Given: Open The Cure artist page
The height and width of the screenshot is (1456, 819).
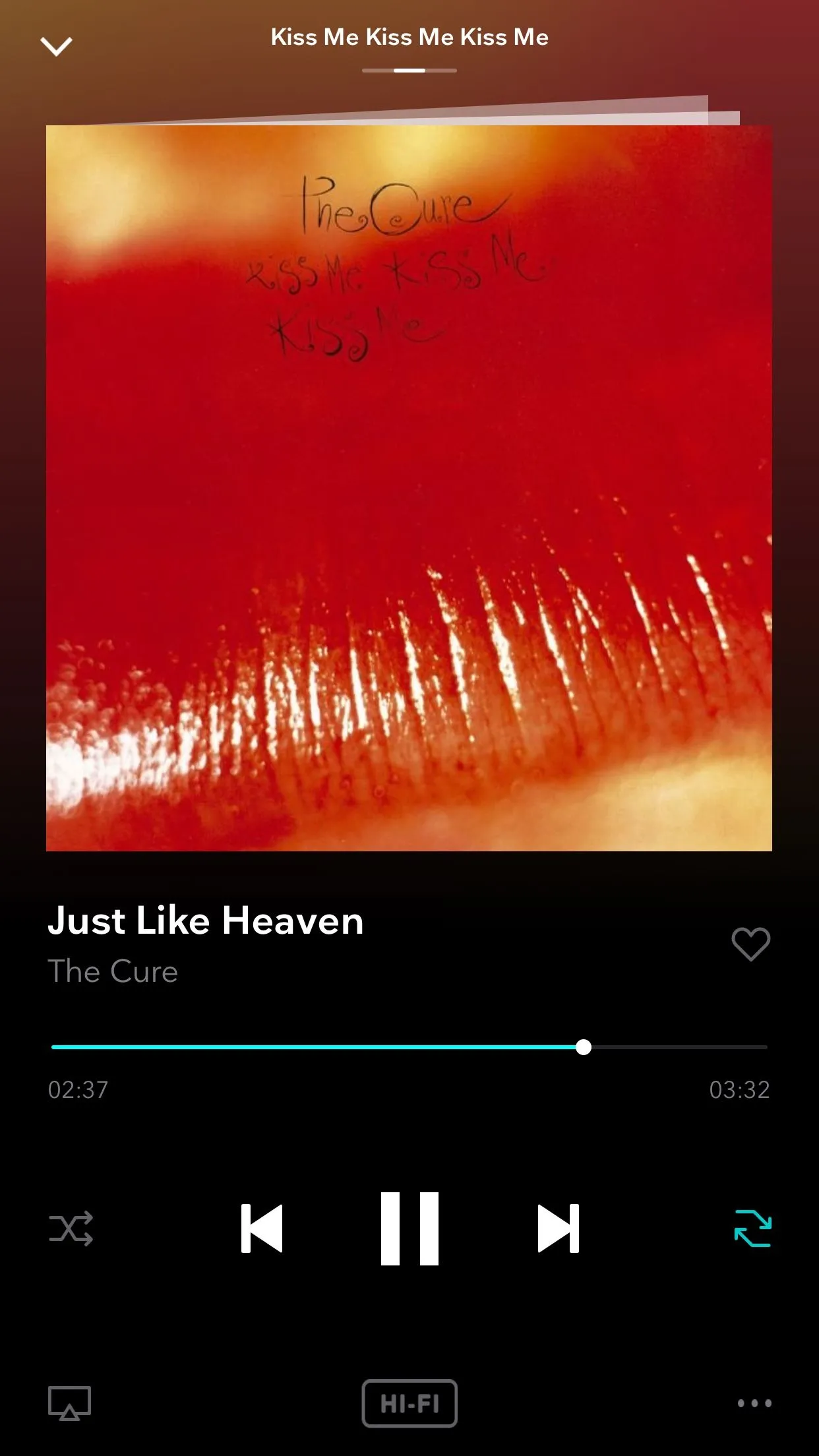Looking at the screenshot, I should (x=113, y=971).
